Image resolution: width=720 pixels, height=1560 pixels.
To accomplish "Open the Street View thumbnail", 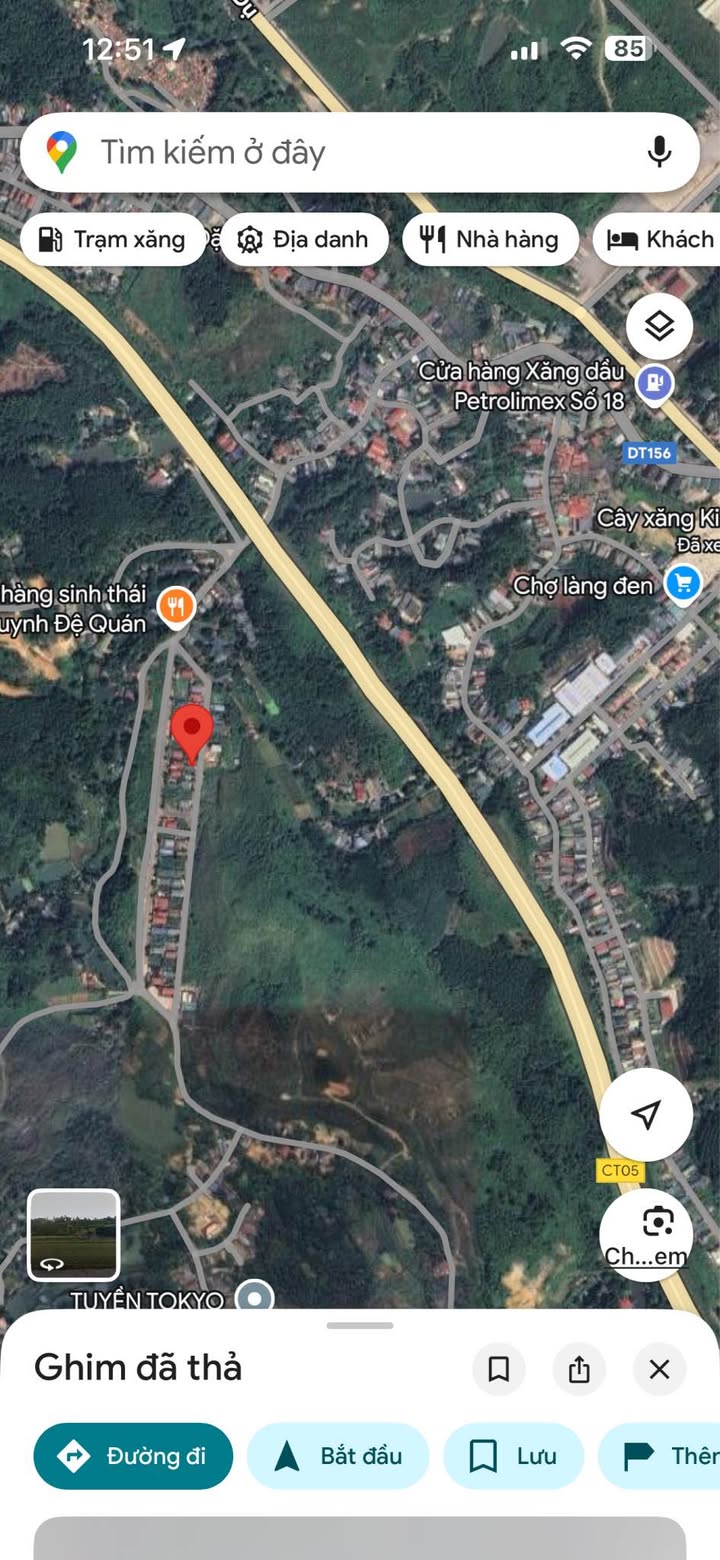I will click(x=73, y=1234).
